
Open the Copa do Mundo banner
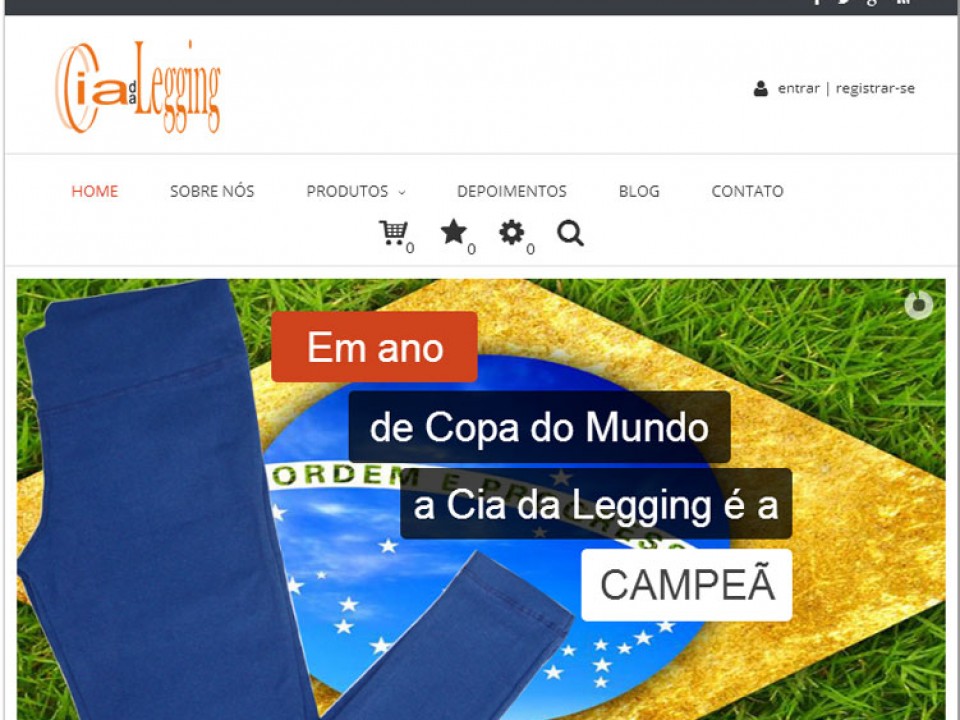481,499
